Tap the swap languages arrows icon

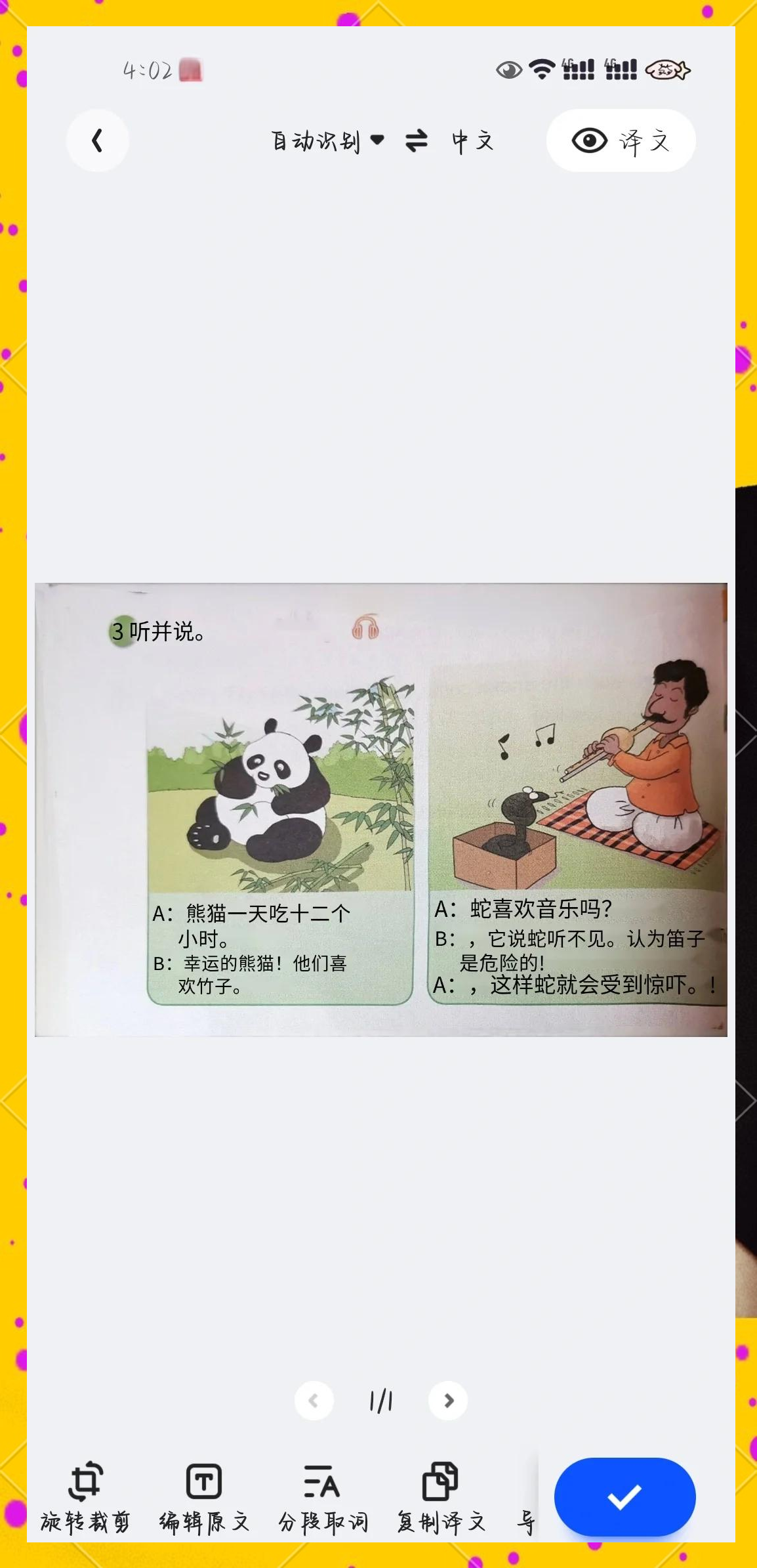pos(418,140)
